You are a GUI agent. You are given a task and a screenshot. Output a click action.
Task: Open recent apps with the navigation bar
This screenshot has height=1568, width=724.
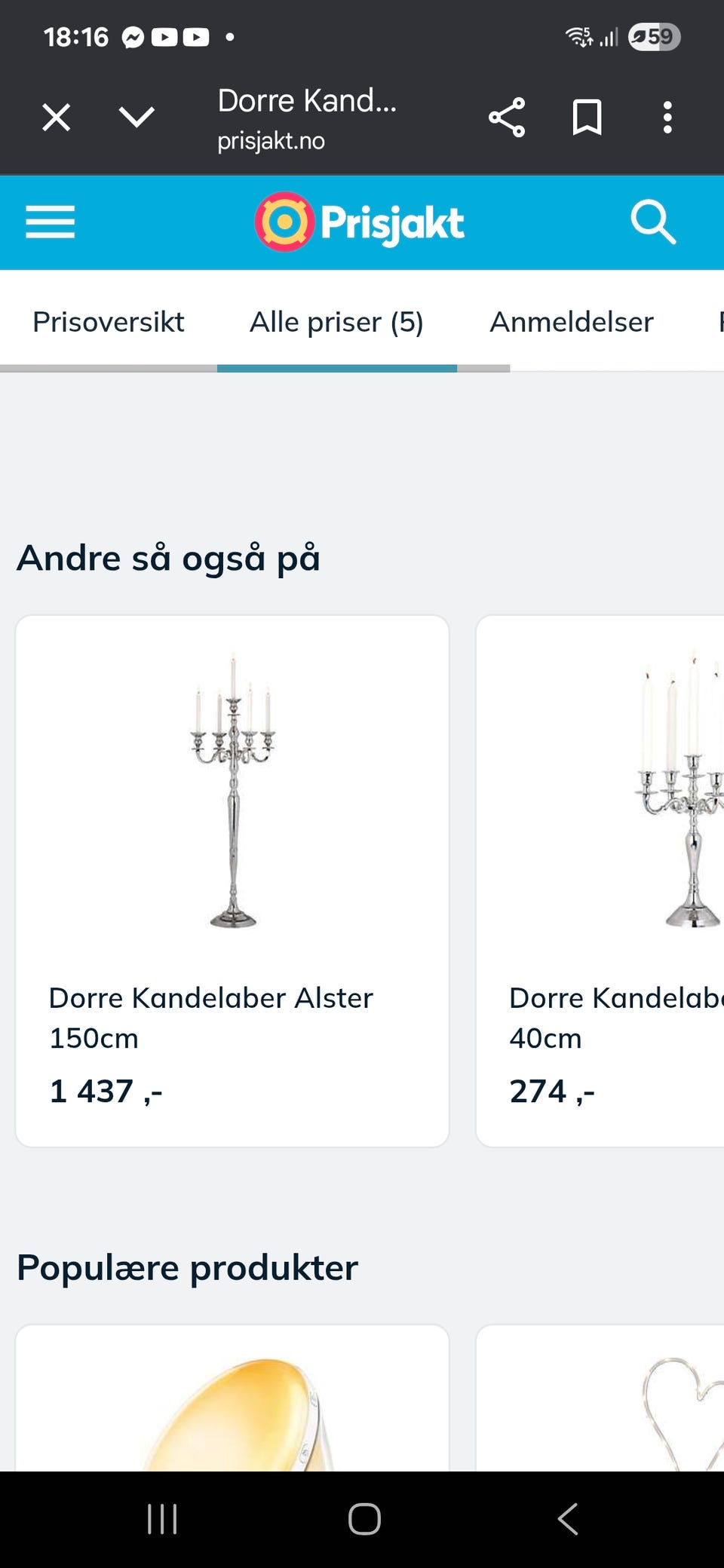(162, 1520)
